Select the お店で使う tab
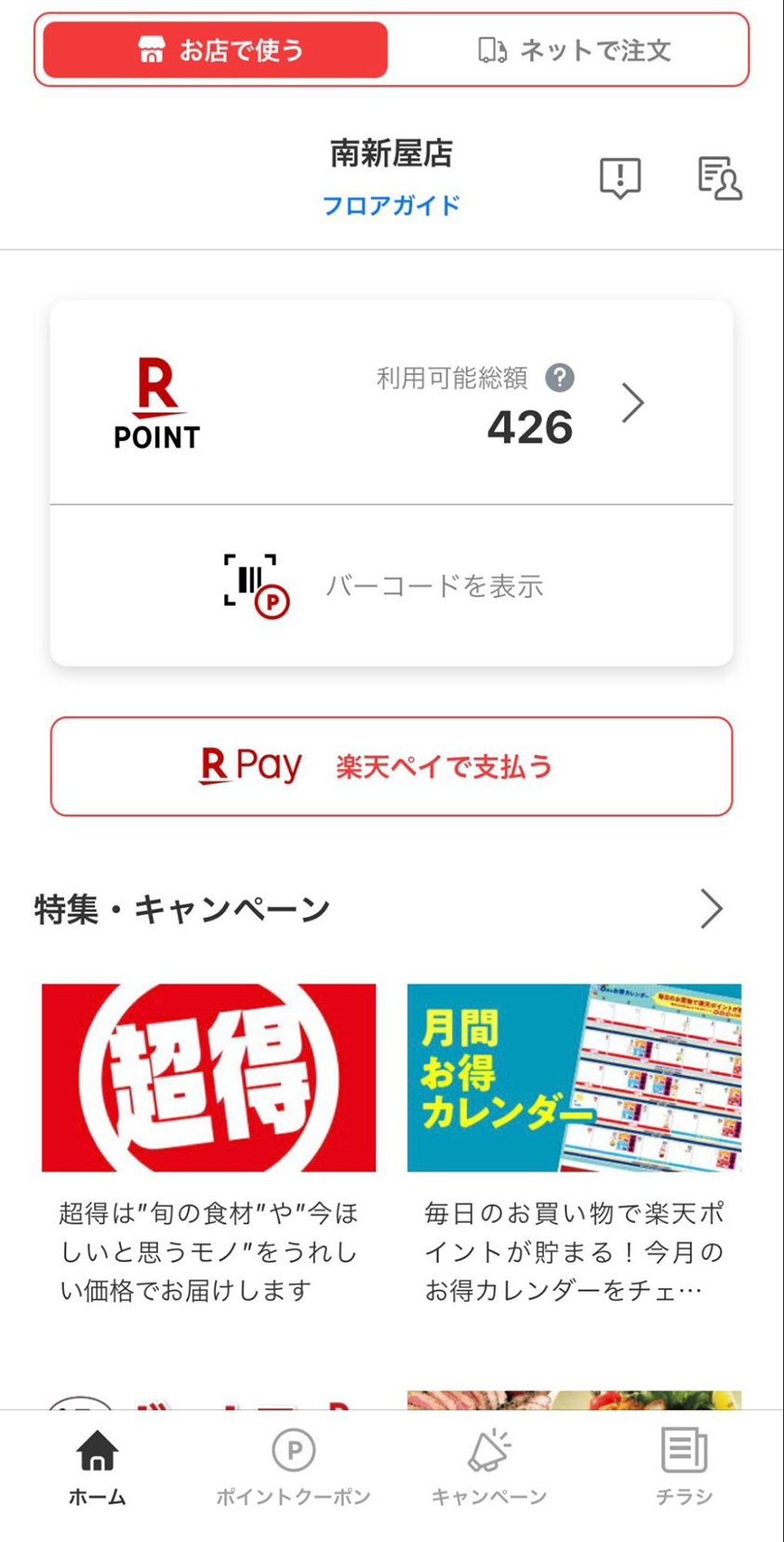The height and width of the screenshot is (1542, 784). coord(216,50)
